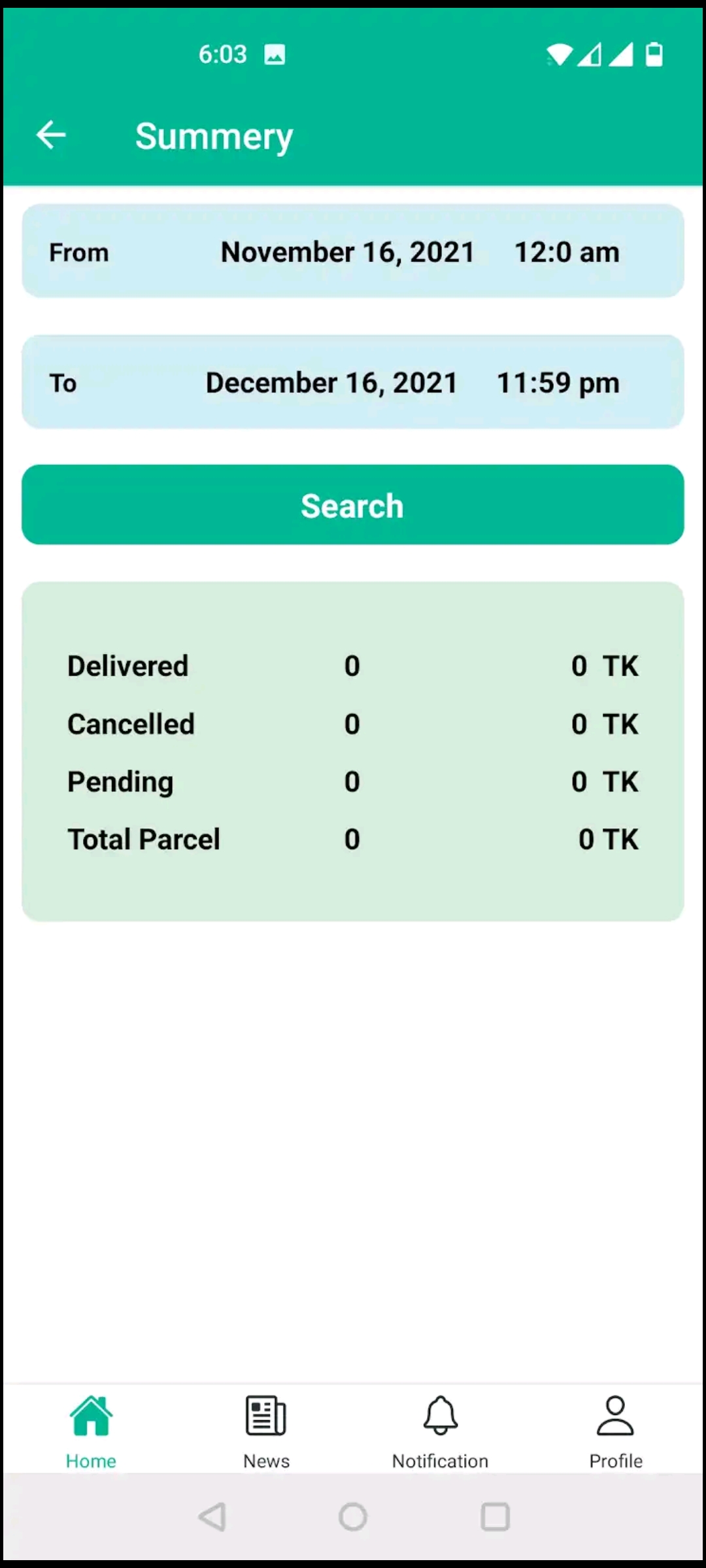
Task: Tap the Search button
Action: [x=353, y=504]
